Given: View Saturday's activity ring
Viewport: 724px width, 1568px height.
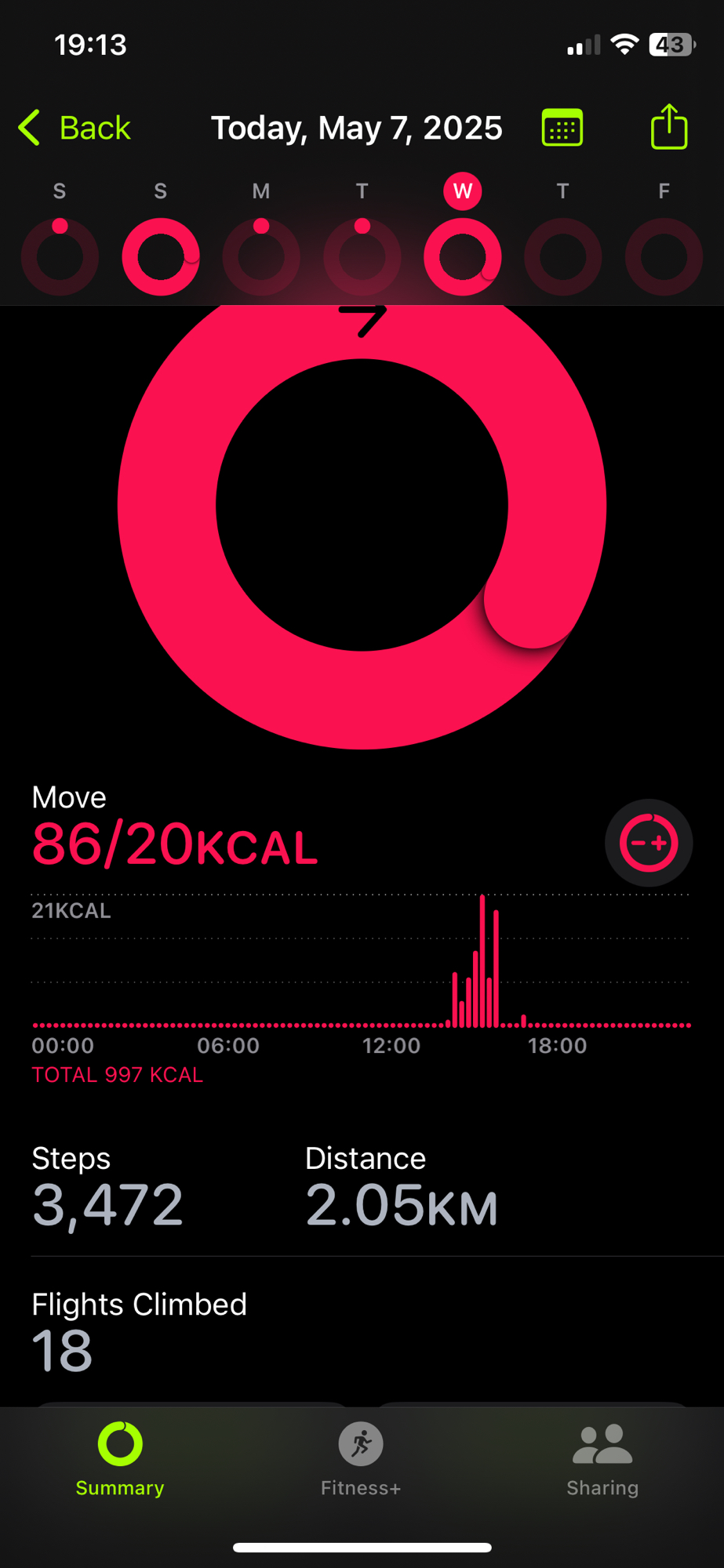Looking at the screenshot, I should [60, 256].
